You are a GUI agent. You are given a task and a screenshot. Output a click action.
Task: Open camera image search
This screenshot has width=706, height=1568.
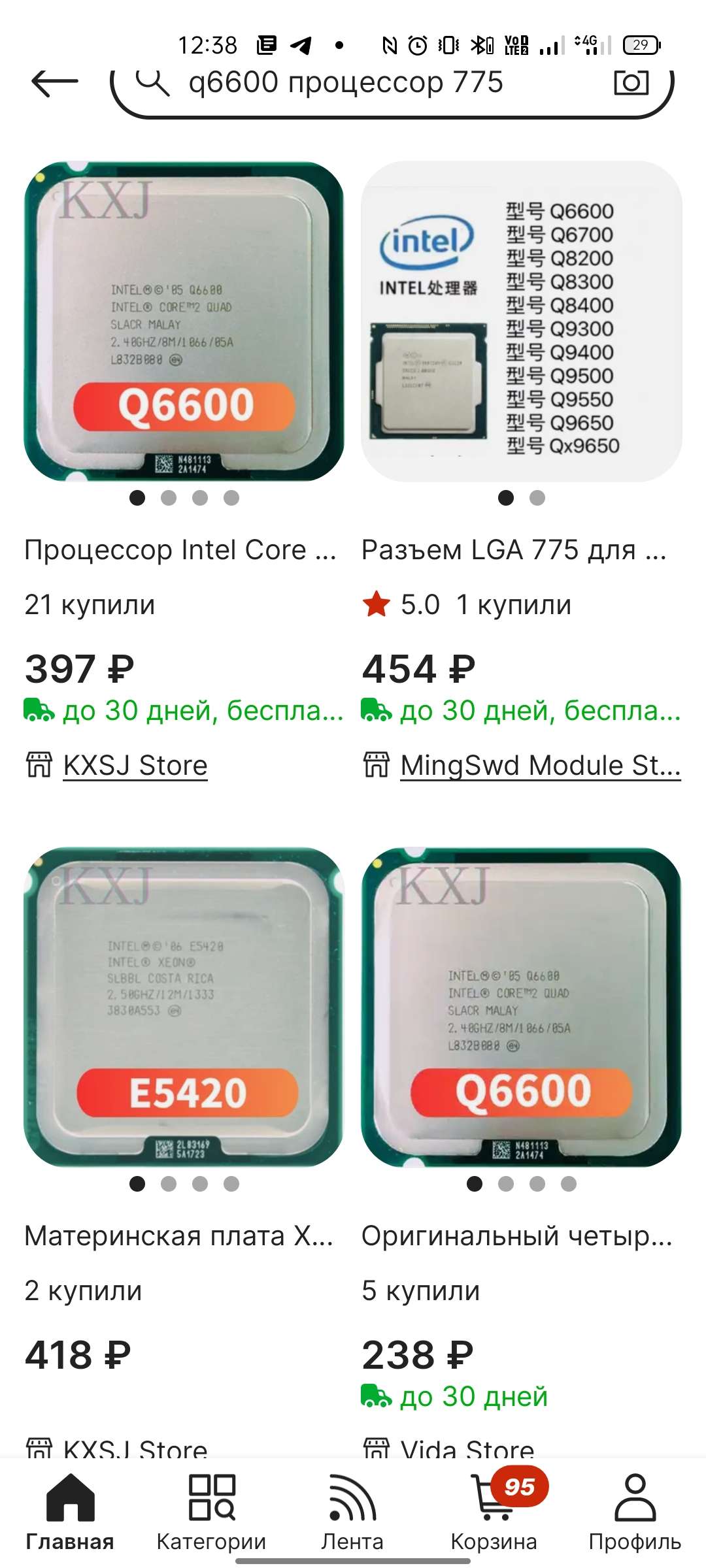[631, 83]
